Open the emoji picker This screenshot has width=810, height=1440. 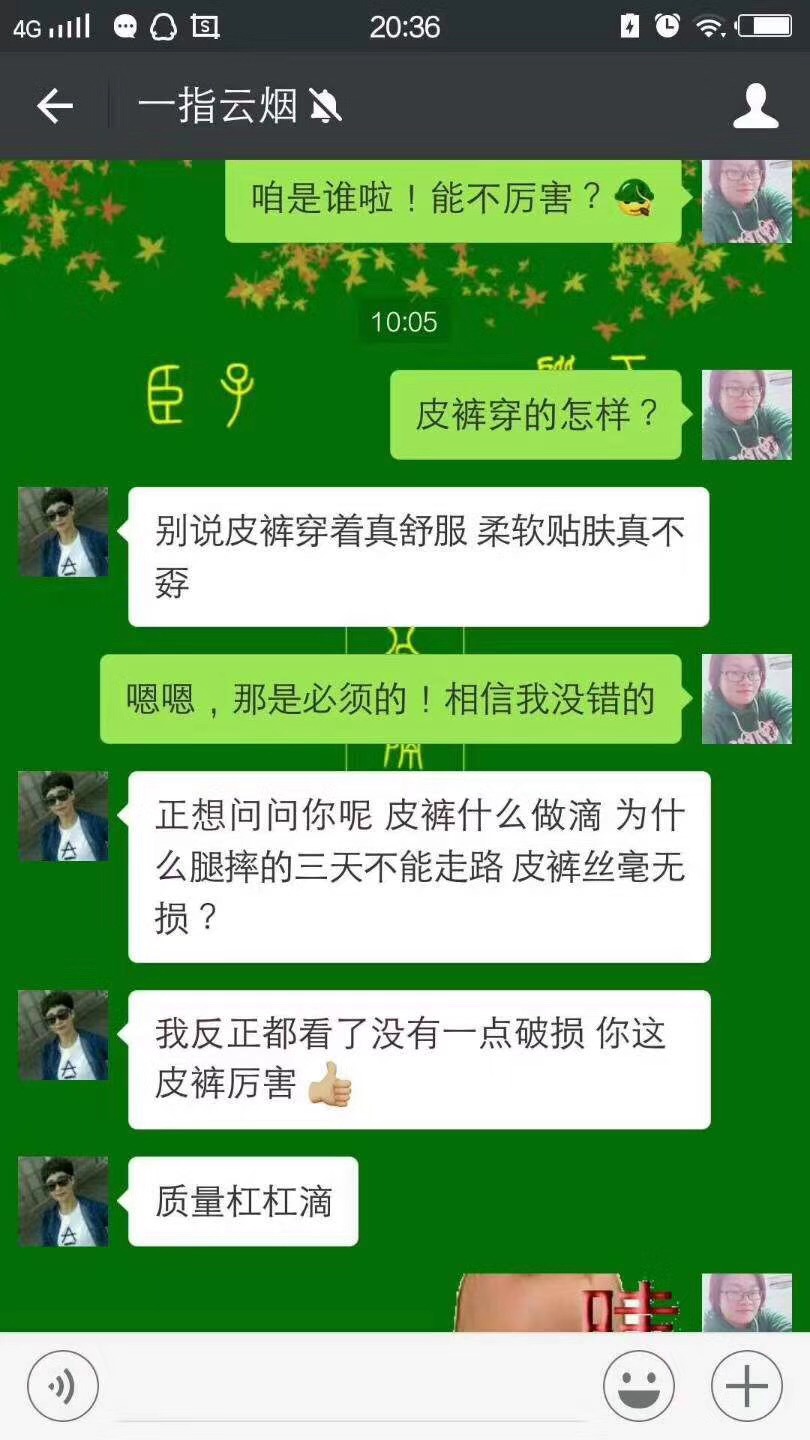(x=639, y=1386)
